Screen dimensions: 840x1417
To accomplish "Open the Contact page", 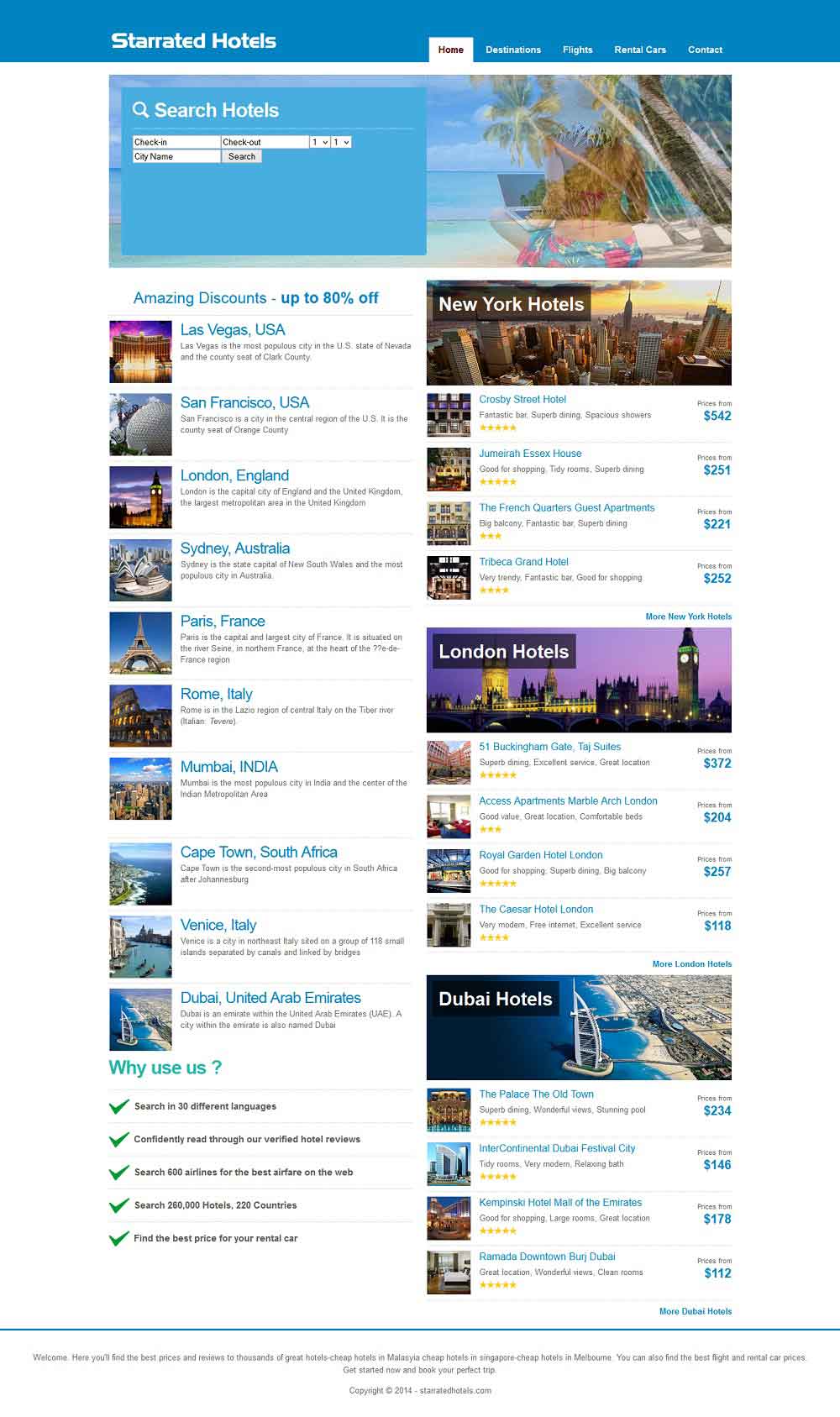I will tap(705, 50).
